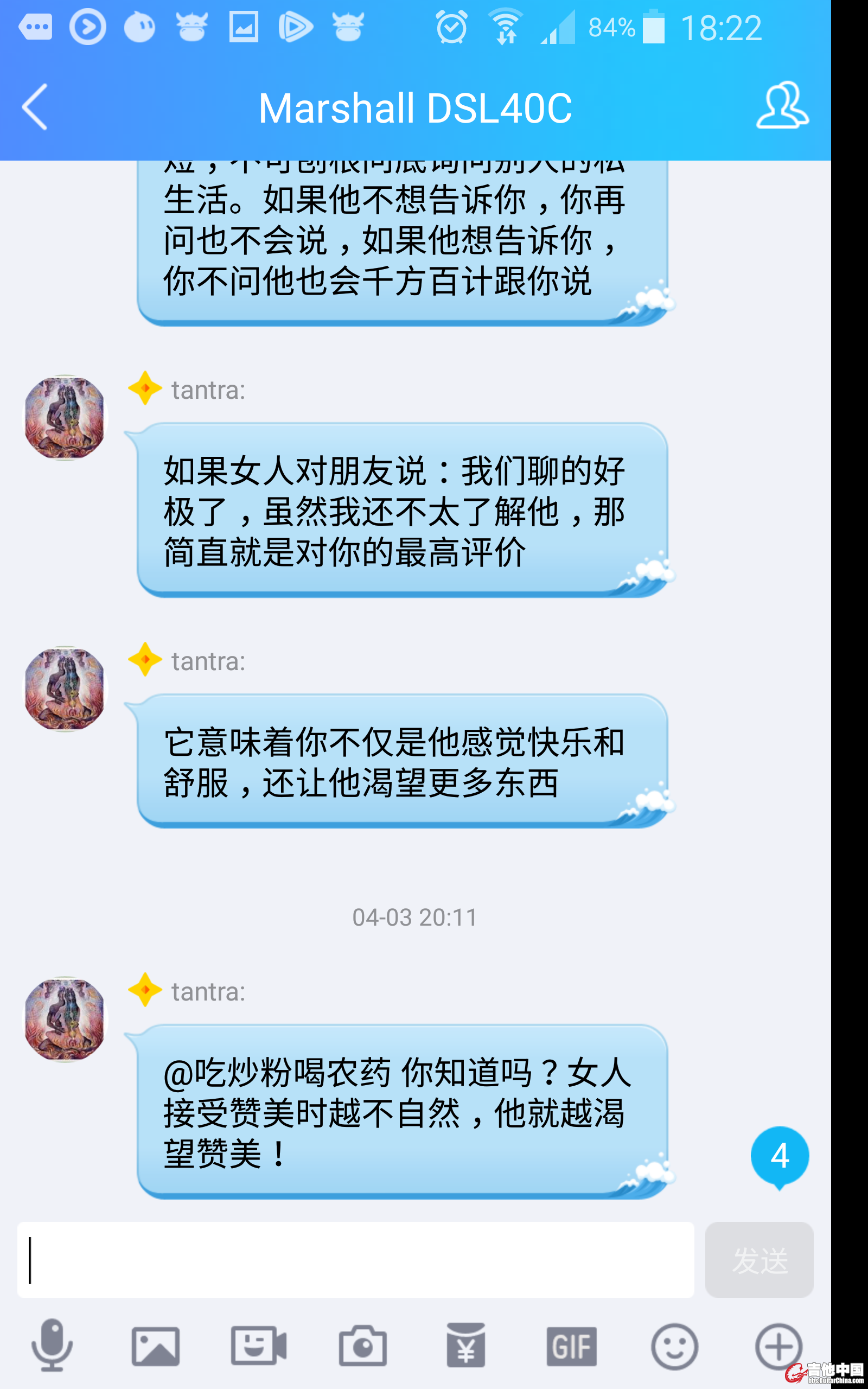
Task: Open group members profile icon
Action: pyautogui.click(x=782, y=106)
